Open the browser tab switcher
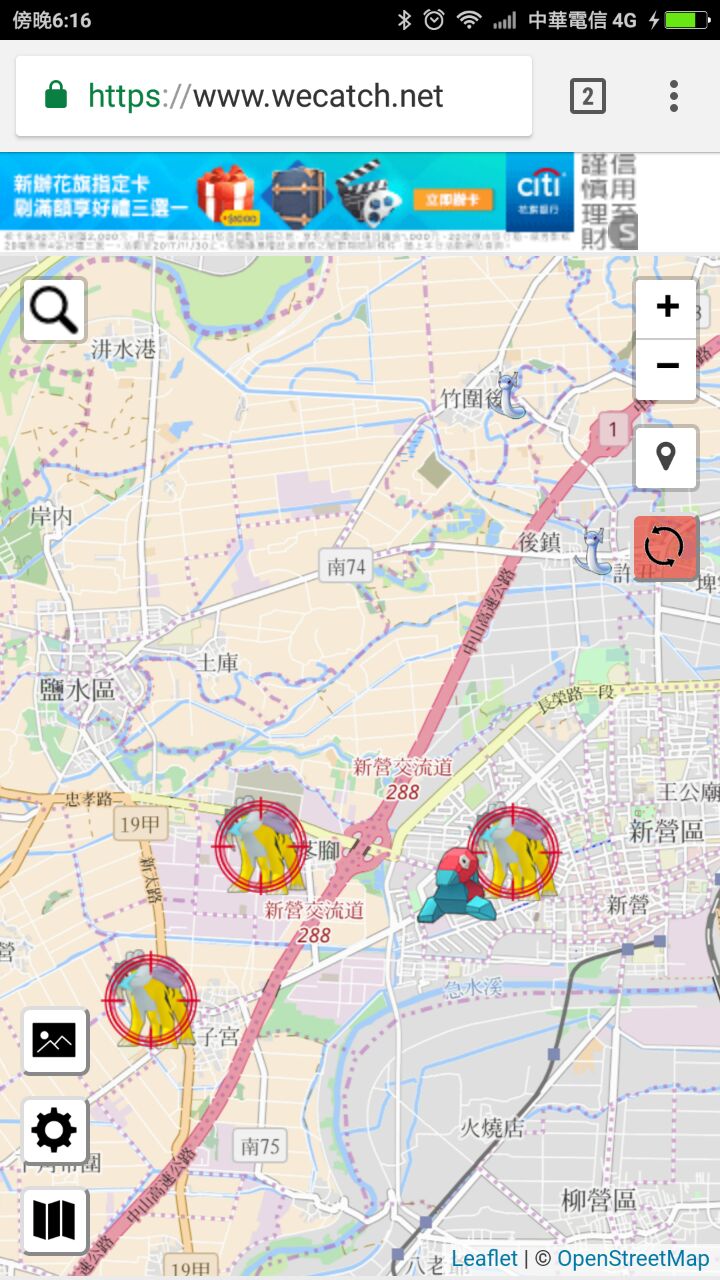 tap(588, 96)
